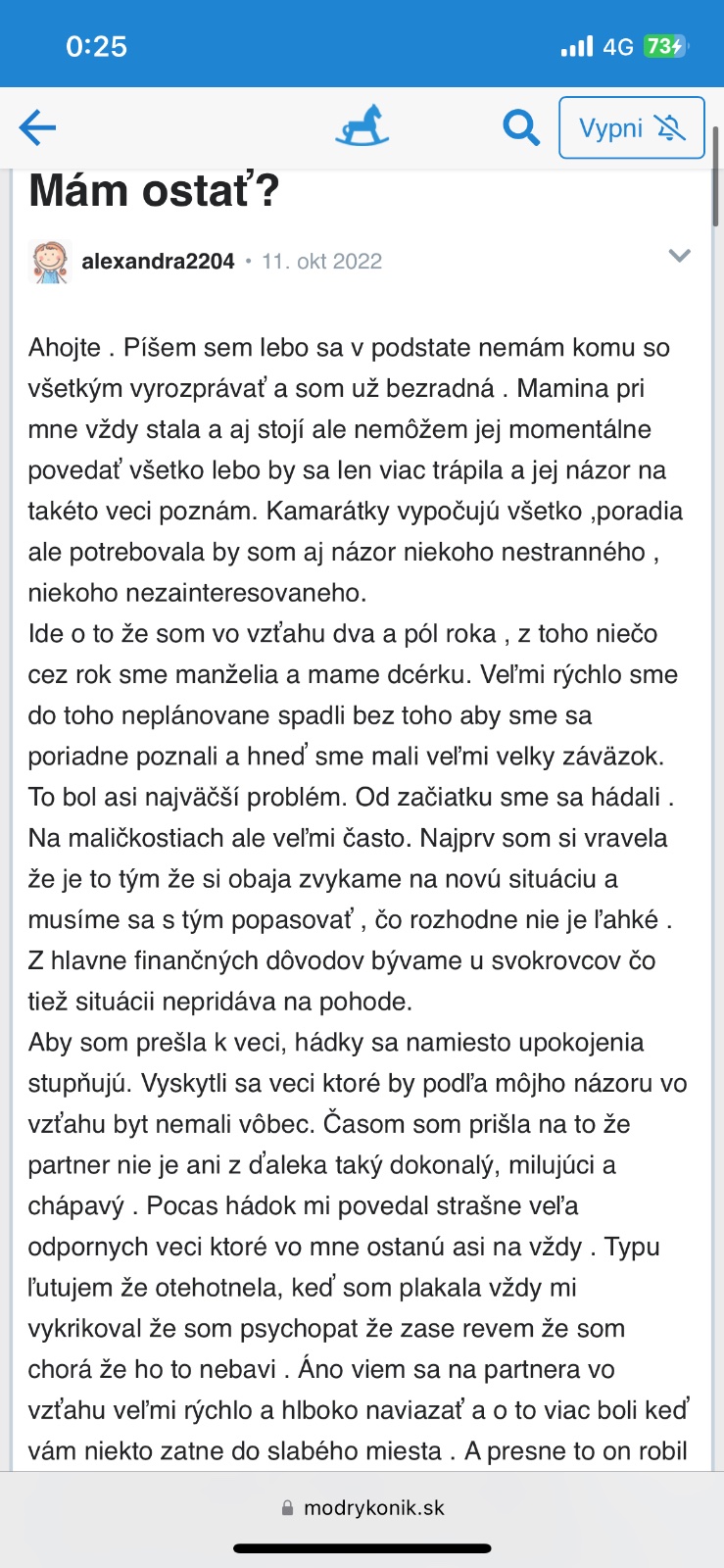The width and height of the screenshot is (724, 1568).
Task: Tap the Vypni notifications button
Action: tap(631, 127)
